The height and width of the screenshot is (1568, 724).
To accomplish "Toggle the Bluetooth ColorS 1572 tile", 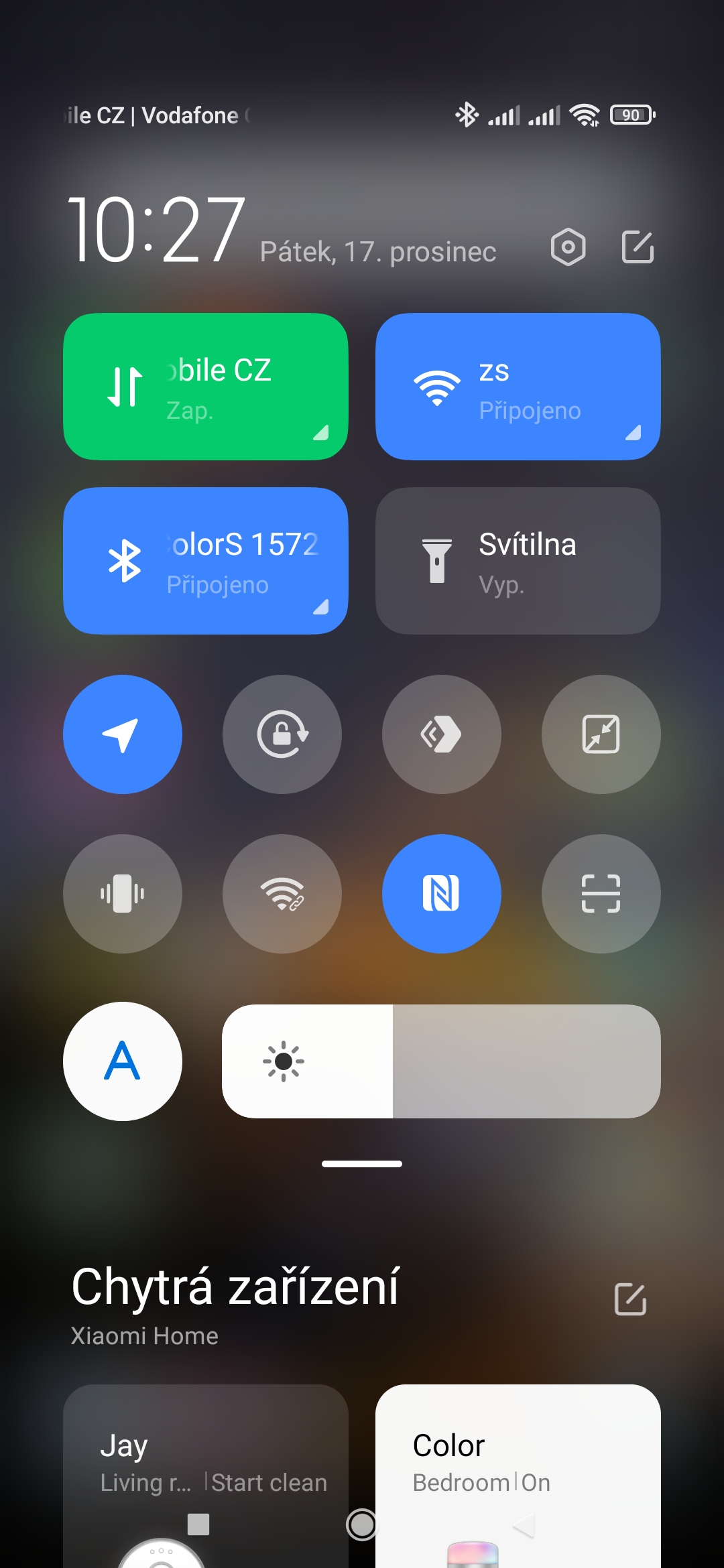I will 205,561.
